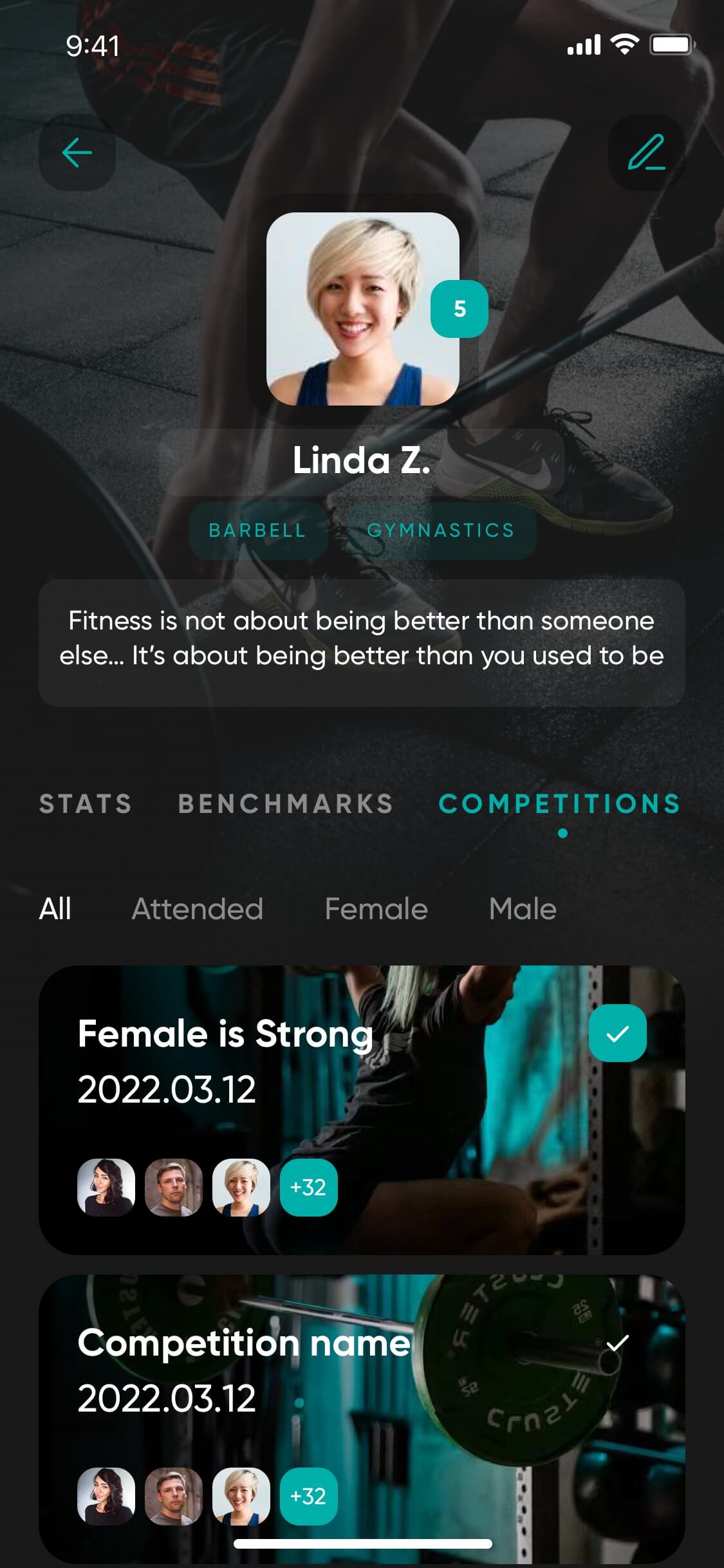Select the BARBELL chip
Screen dimensions: 724x1568
click(x=257, y=530)
